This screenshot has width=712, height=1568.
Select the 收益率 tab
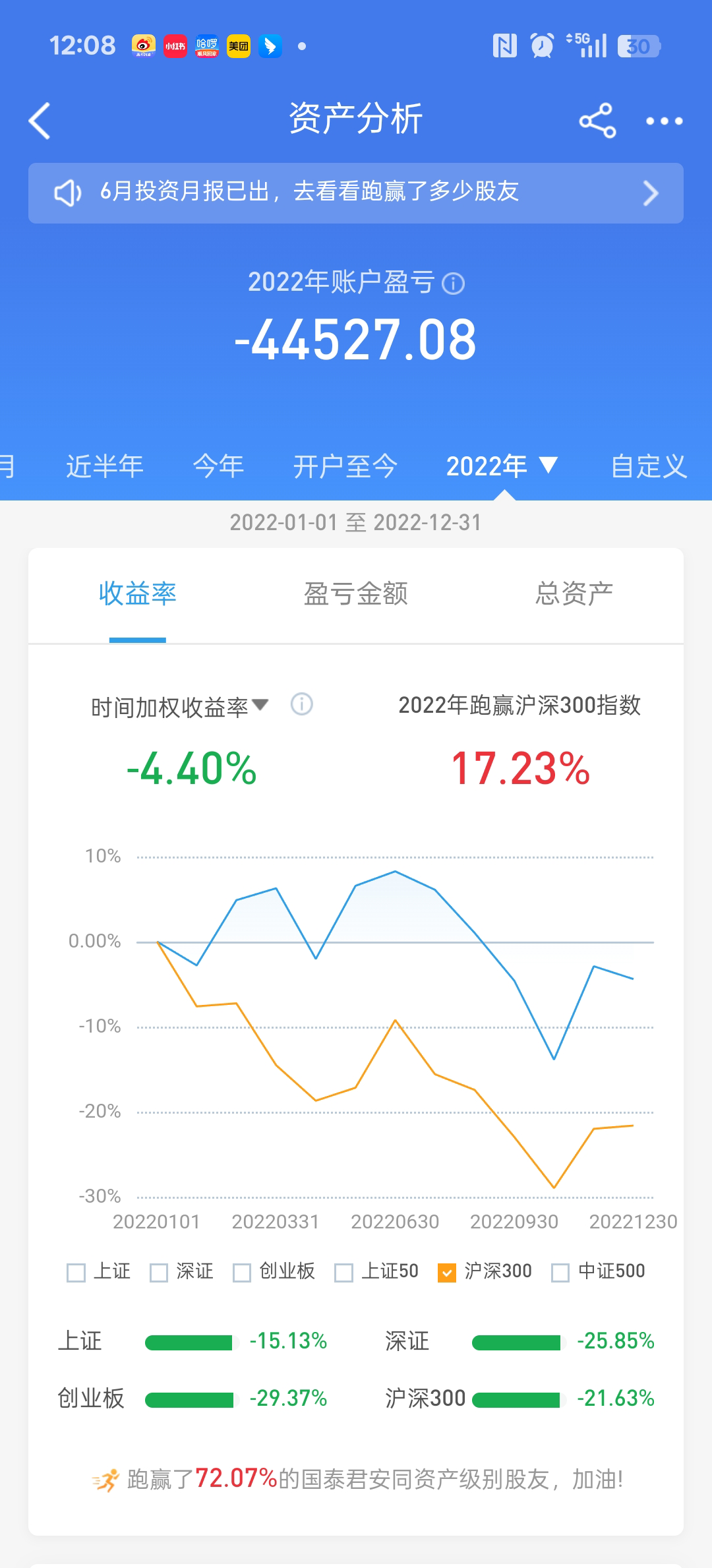(138, 594)
